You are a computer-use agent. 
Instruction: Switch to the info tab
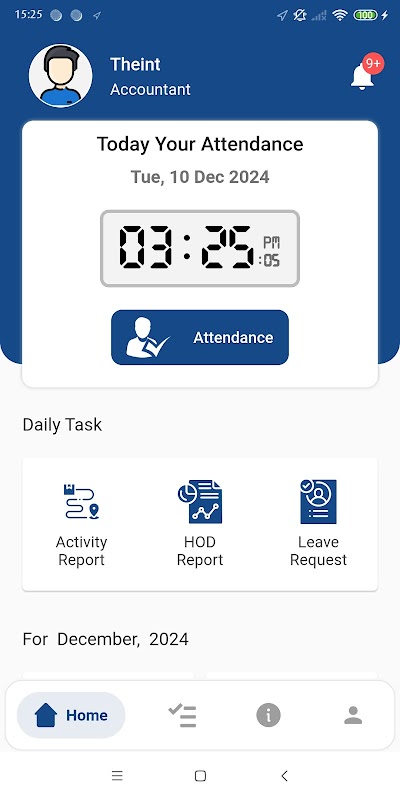(268, 715)
